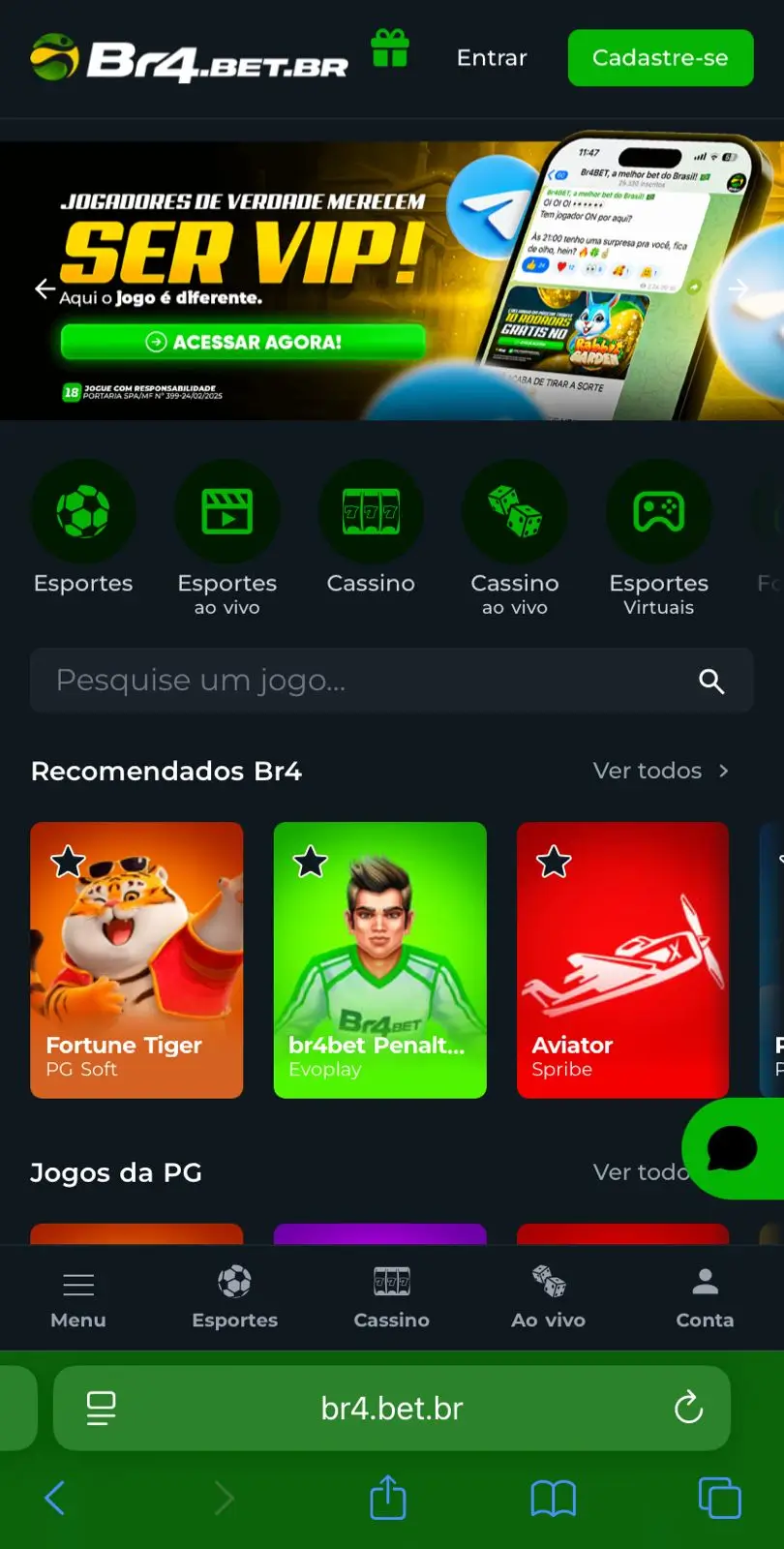
Task: Click the search magnifier icon
Action: 711,681
